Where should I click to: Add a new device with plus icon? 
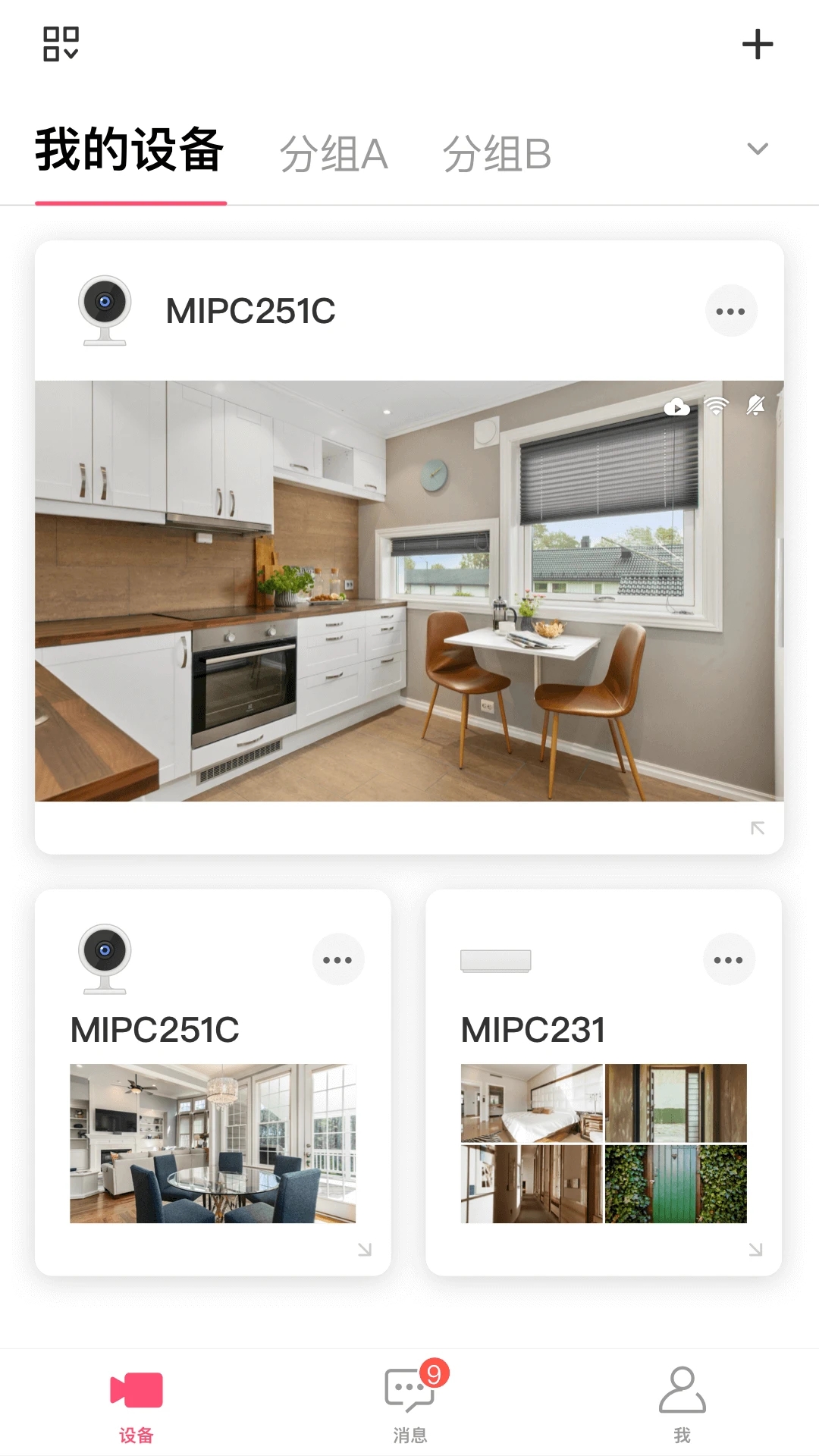tap(757, 44)
